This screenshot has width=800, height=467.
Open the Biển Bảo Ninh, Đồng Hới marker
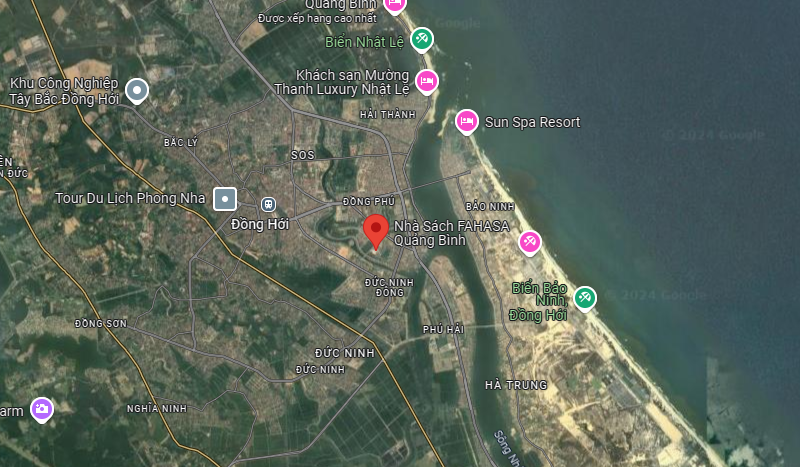point(585,297)
